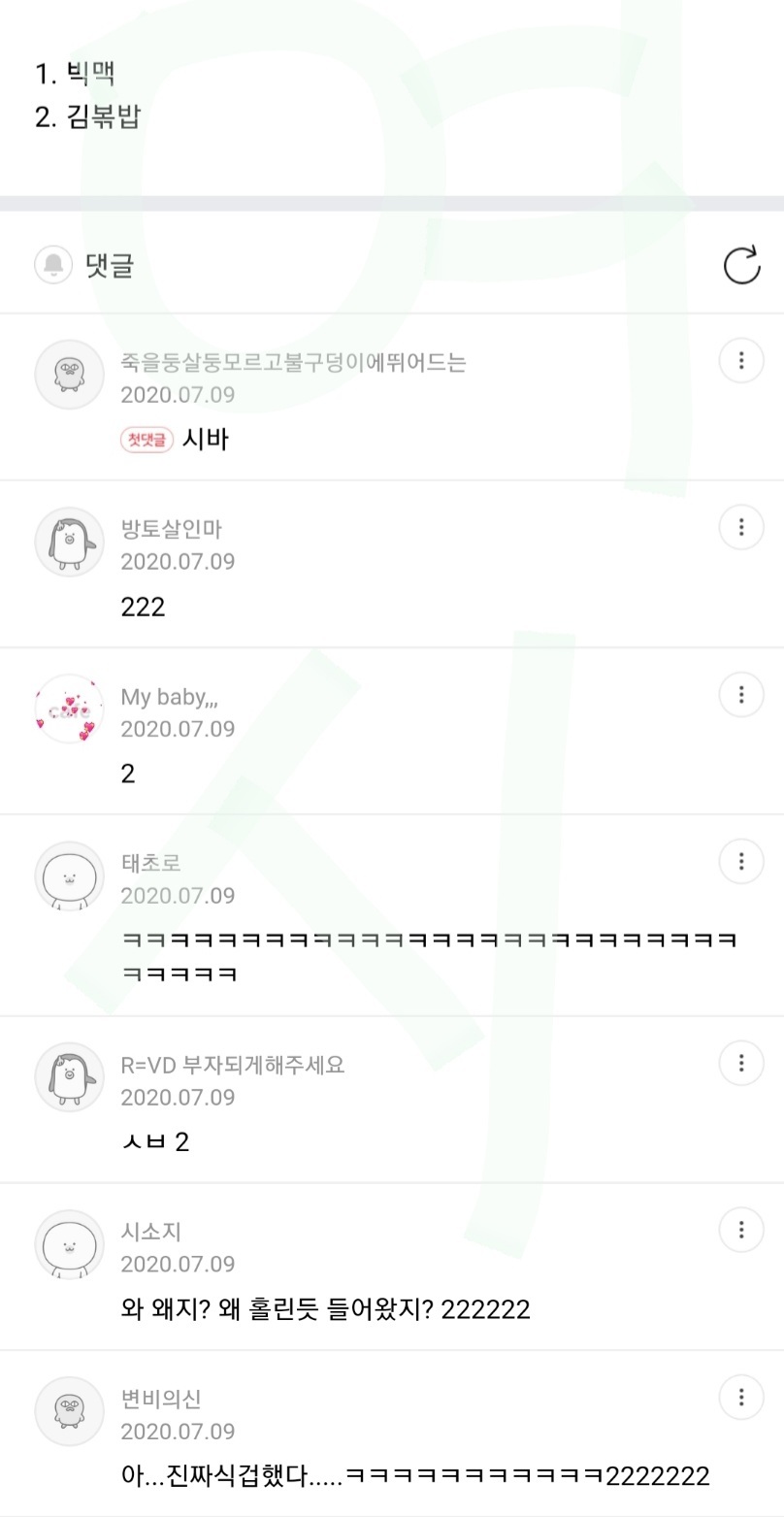Tap the comment notification bell icon

pos(53,265)
